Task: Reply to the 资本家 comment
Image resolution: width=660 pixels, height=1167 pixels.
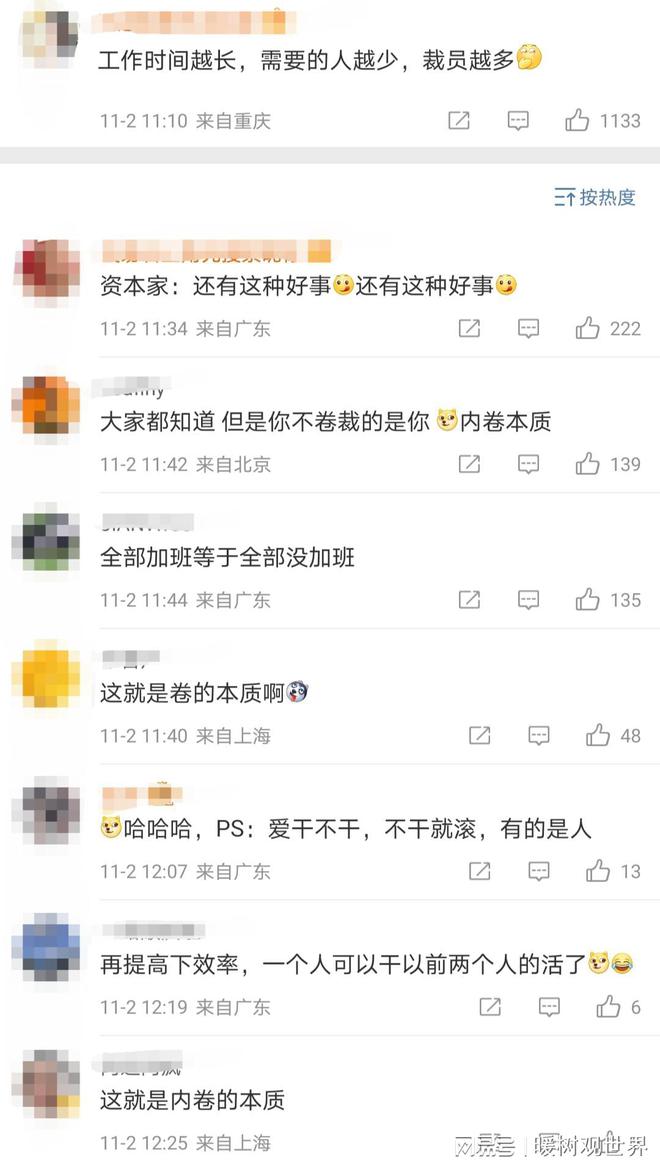Action: coord(528,328)
